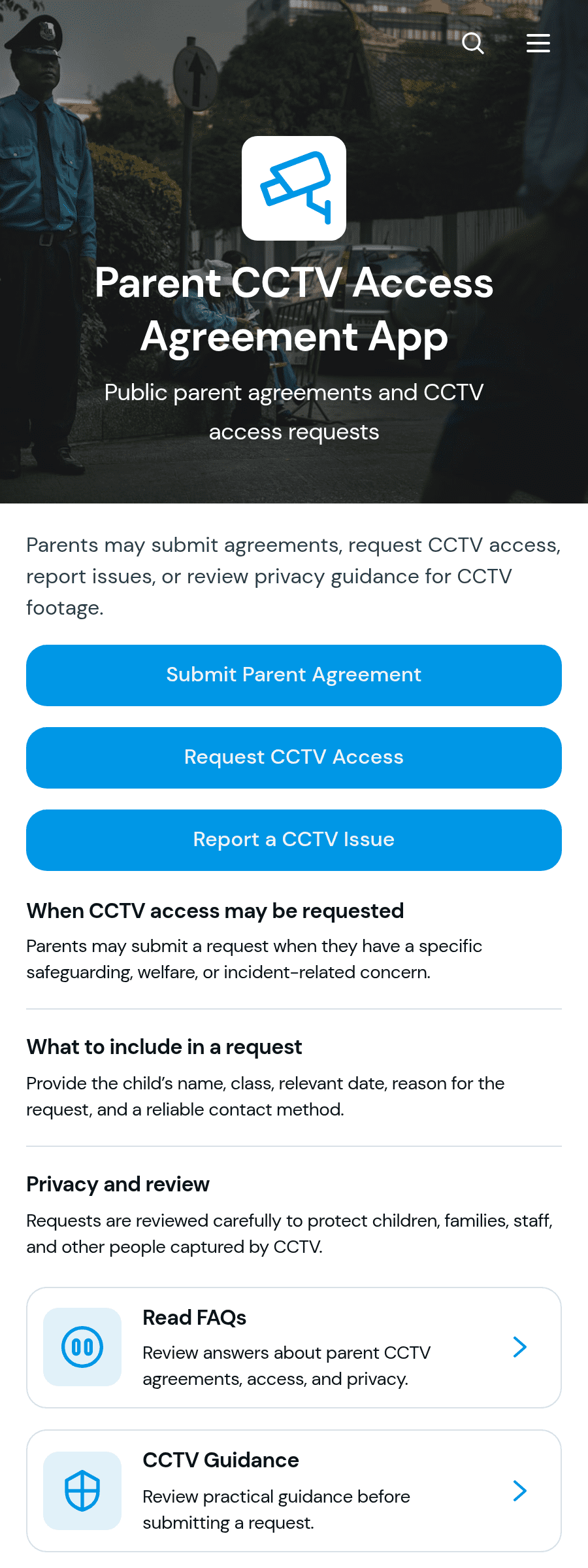Open the search icon in the header
Viewport: 588px width, 1568px height.
pyautogui.click(x=473, y=43)
